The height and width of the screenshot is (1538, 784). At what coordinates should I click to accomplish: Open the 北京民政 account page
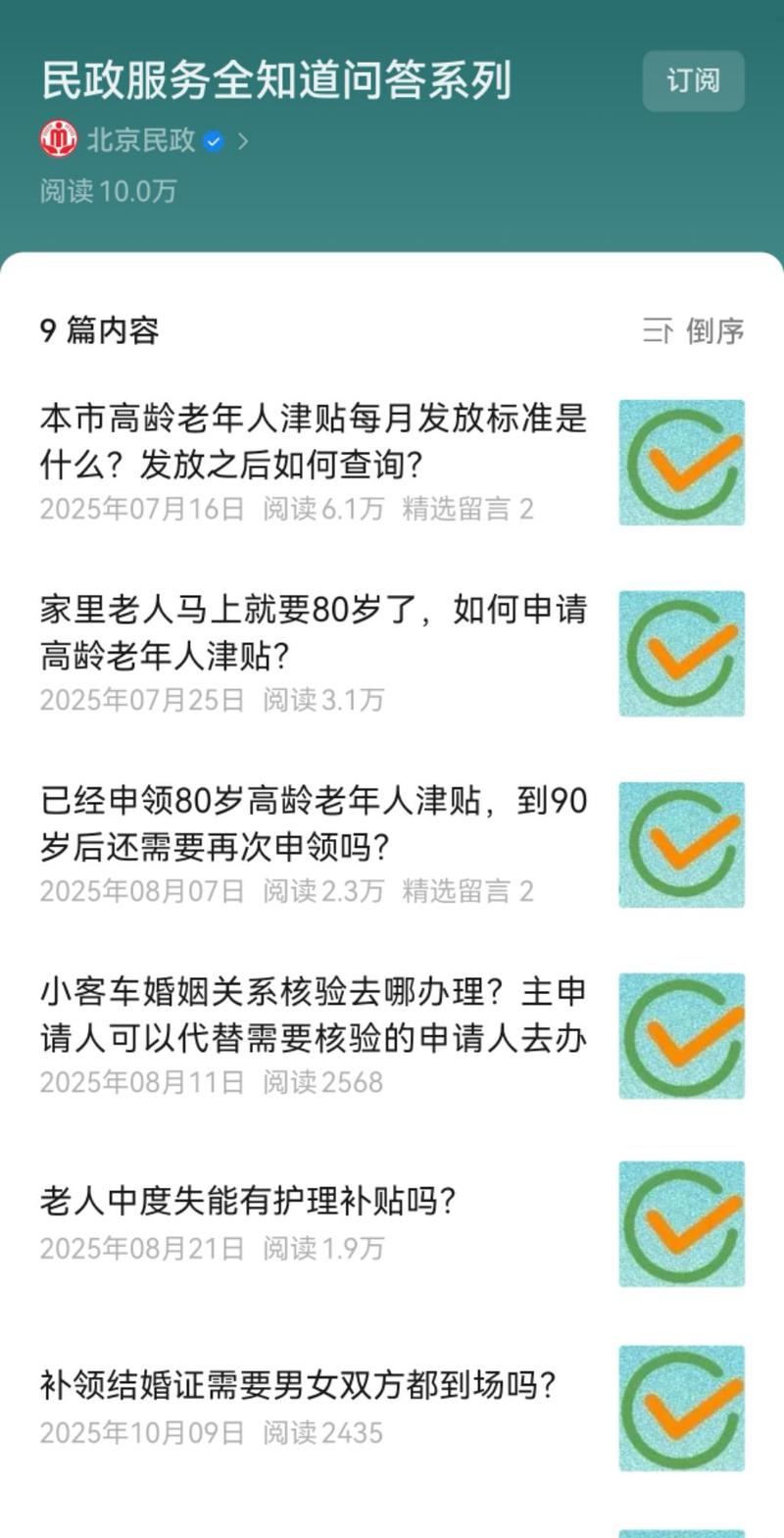coord(142,140)
